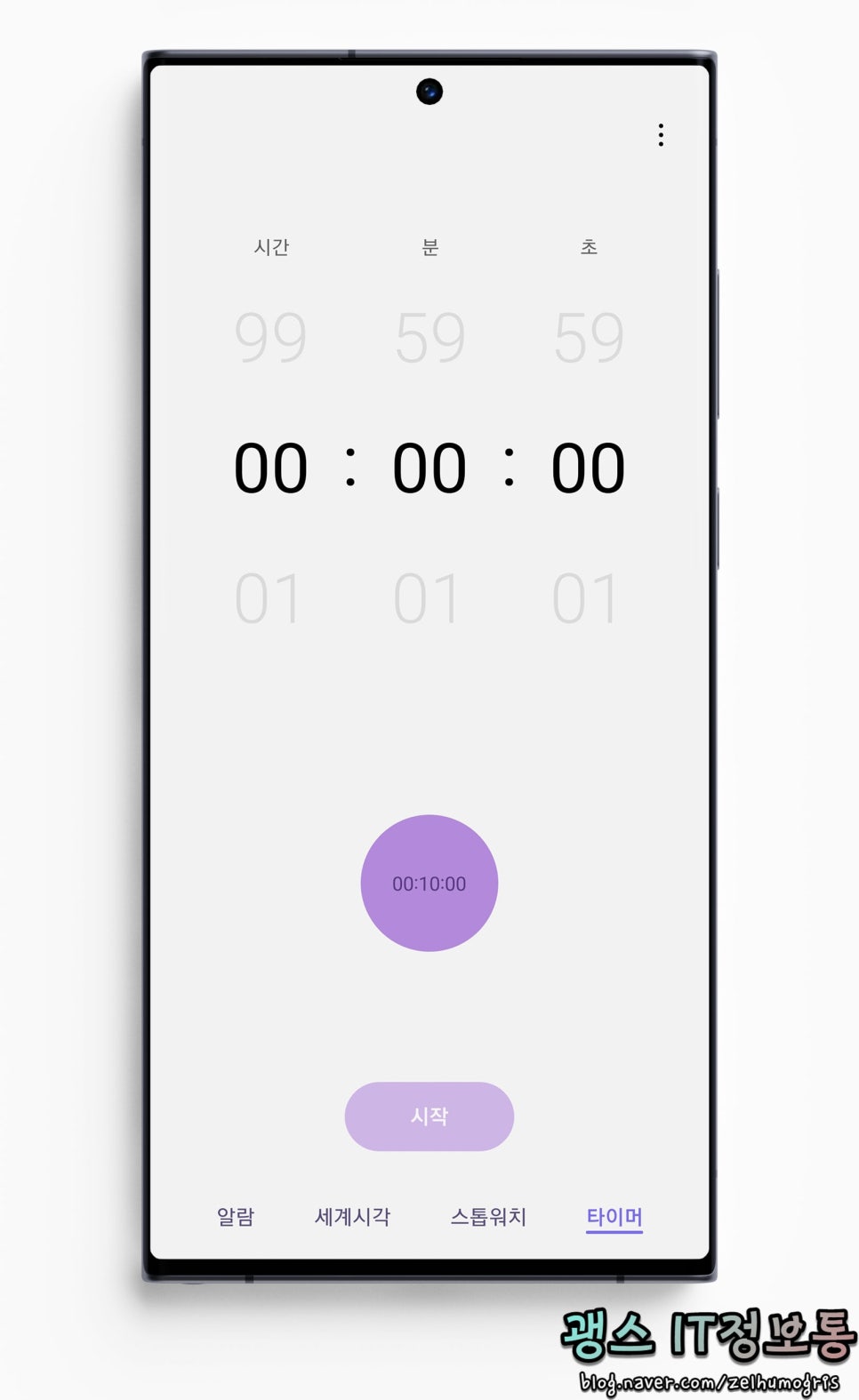This screenshot has height=1400, width=859.
Task: Tap the 초 seconds value 00
Action: (588, 468)
